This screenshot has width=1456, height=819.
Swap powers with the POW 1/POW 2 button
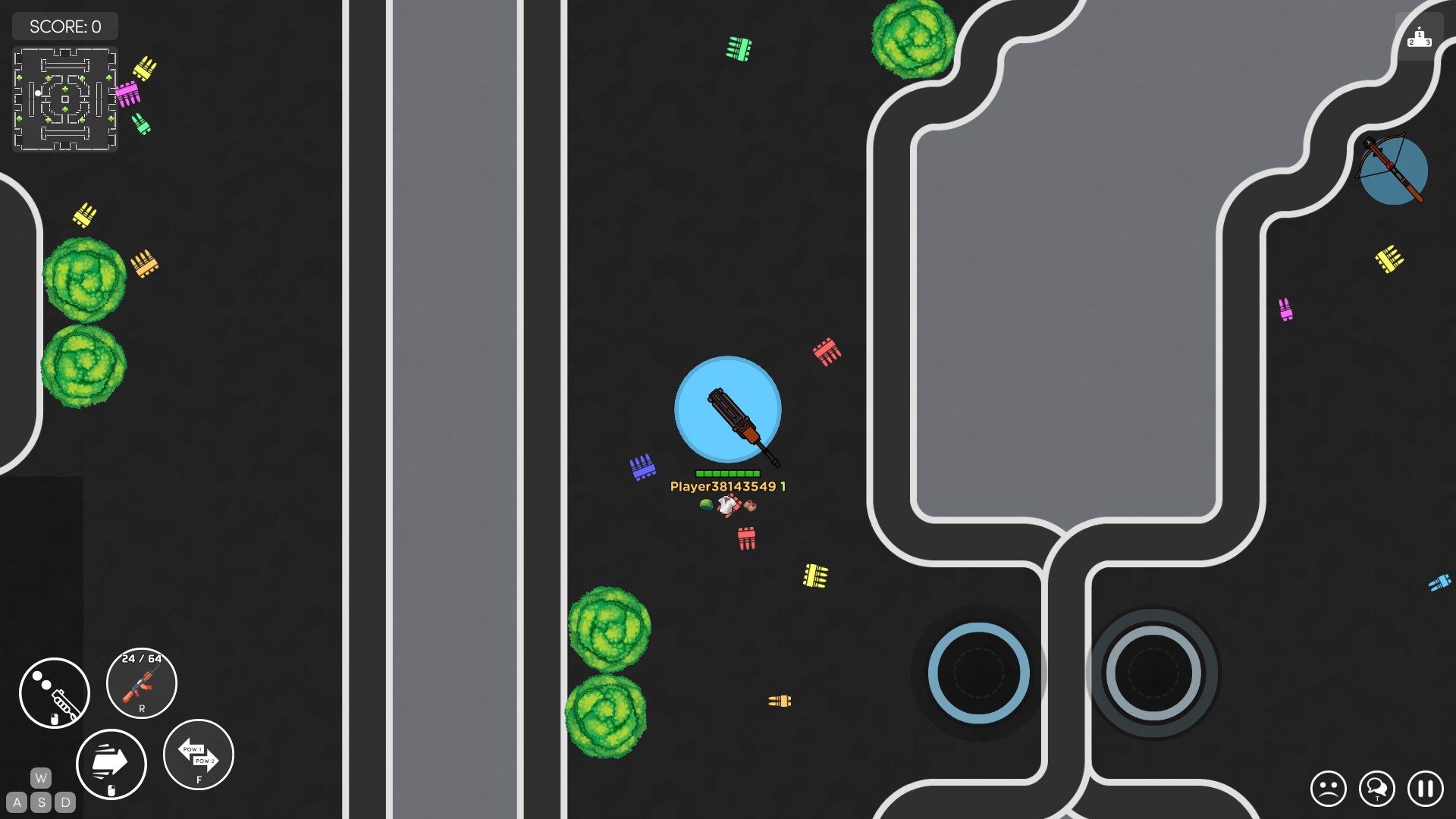tap(199, 755)
